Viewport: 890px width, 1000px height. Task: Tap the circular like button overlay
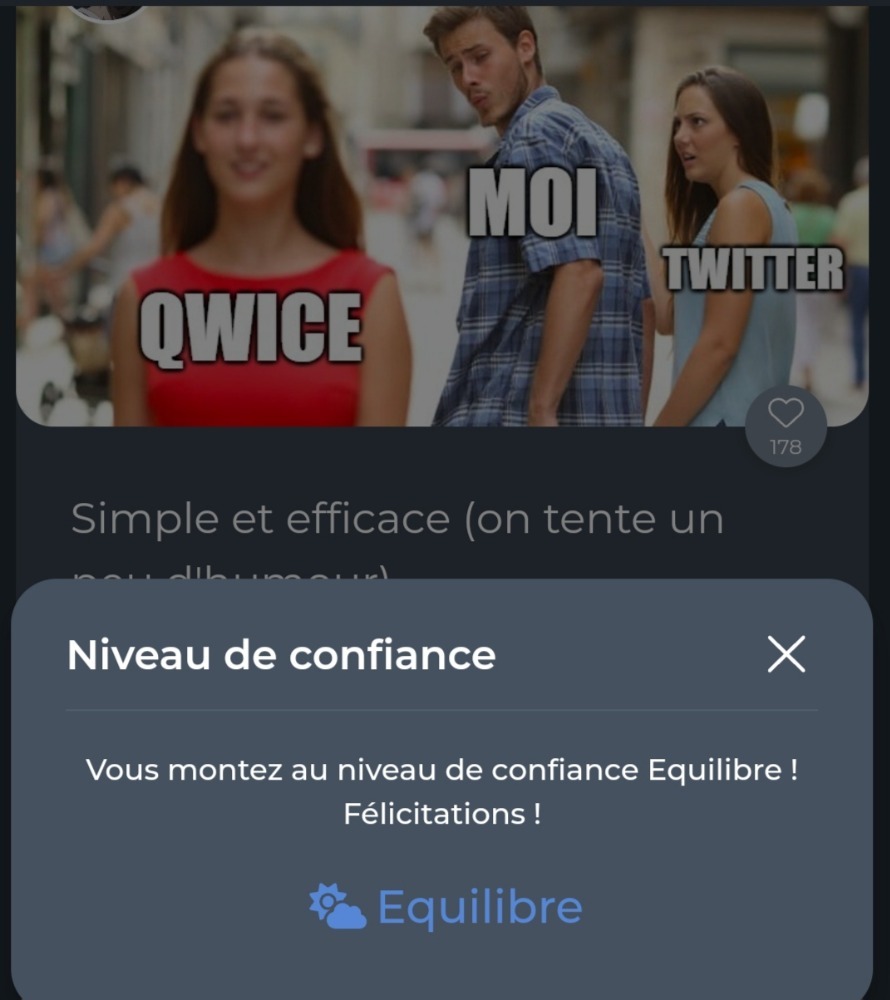(x=786, y=425)
